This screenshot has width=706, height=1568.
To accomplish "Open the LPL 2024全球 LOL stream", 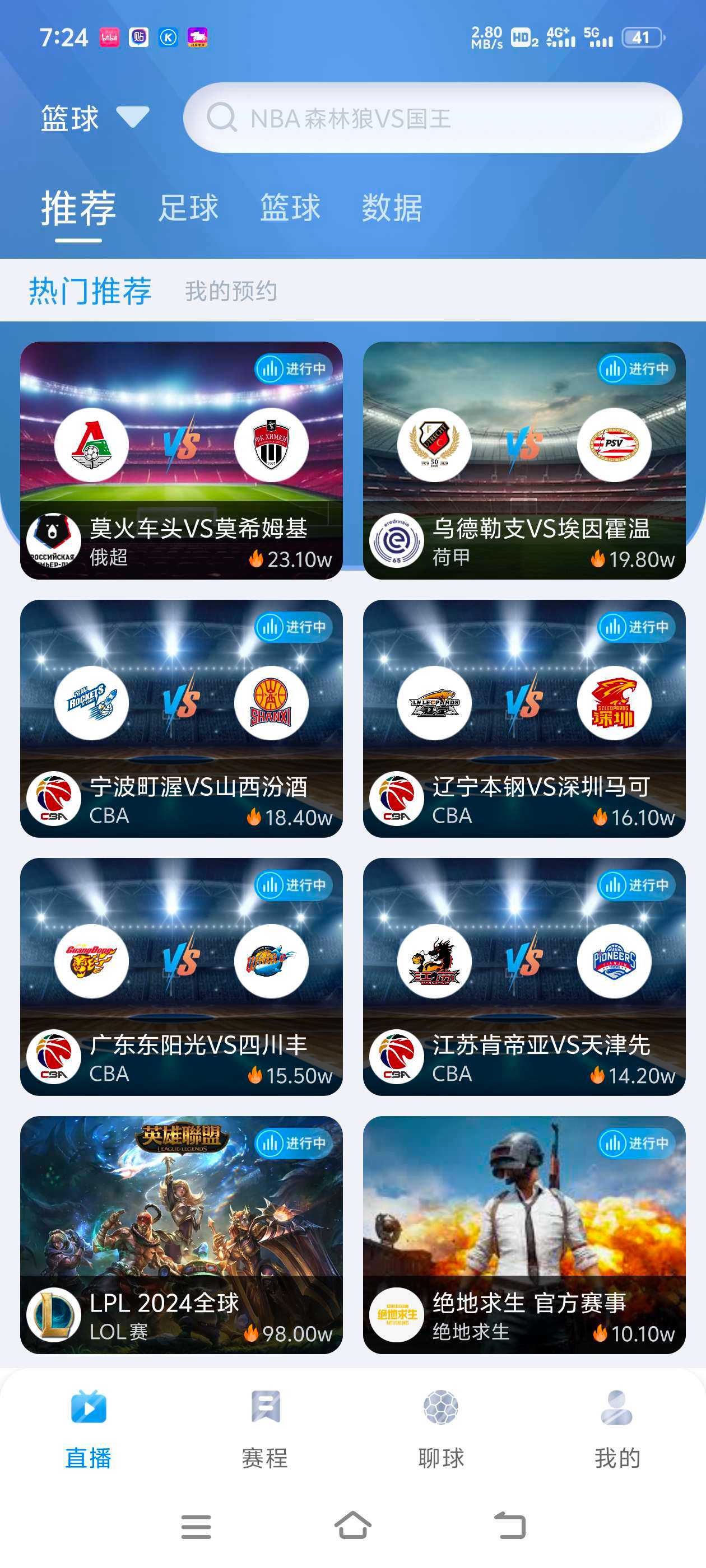I will click(181, 1234).
